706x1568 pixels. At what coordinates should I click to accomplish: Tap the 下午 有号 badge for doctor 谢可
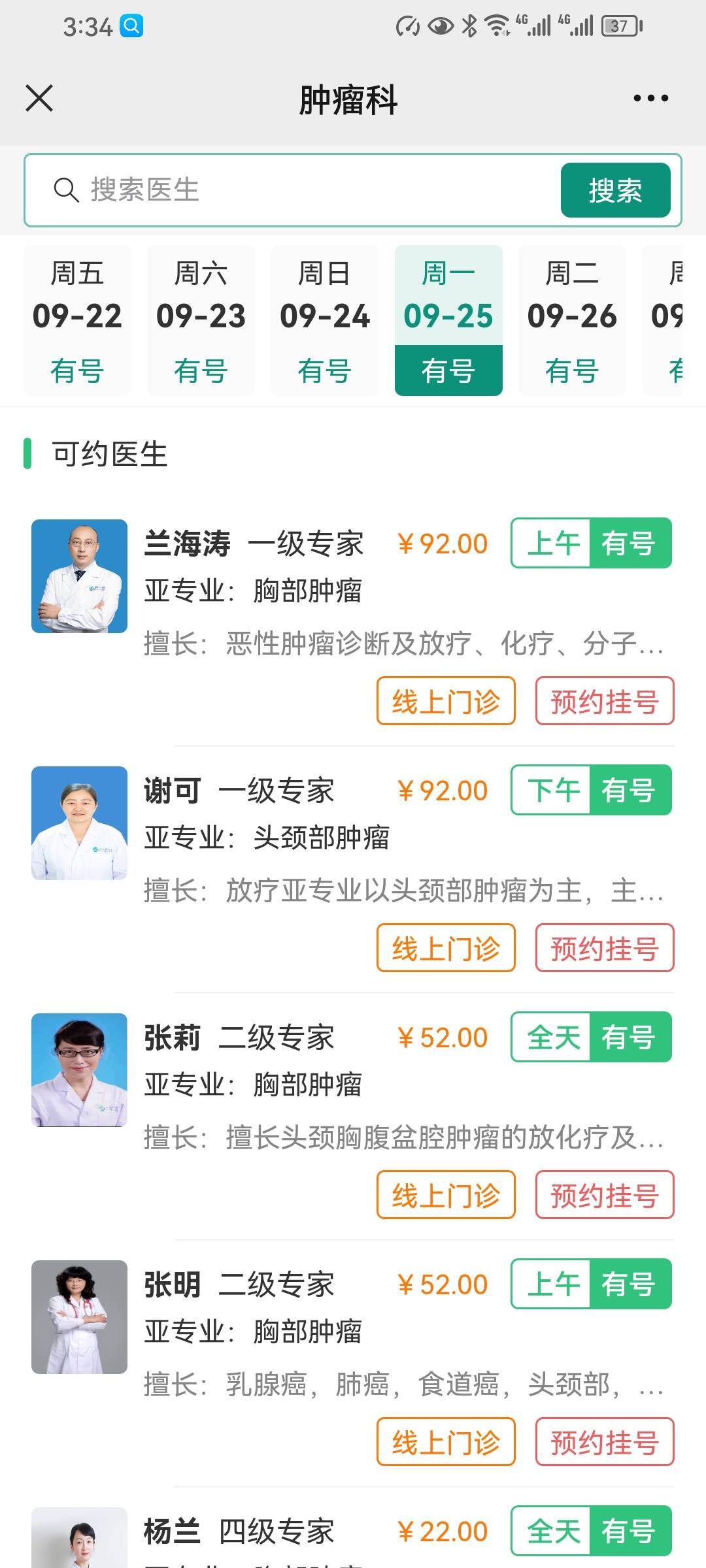tap(590, 790)
